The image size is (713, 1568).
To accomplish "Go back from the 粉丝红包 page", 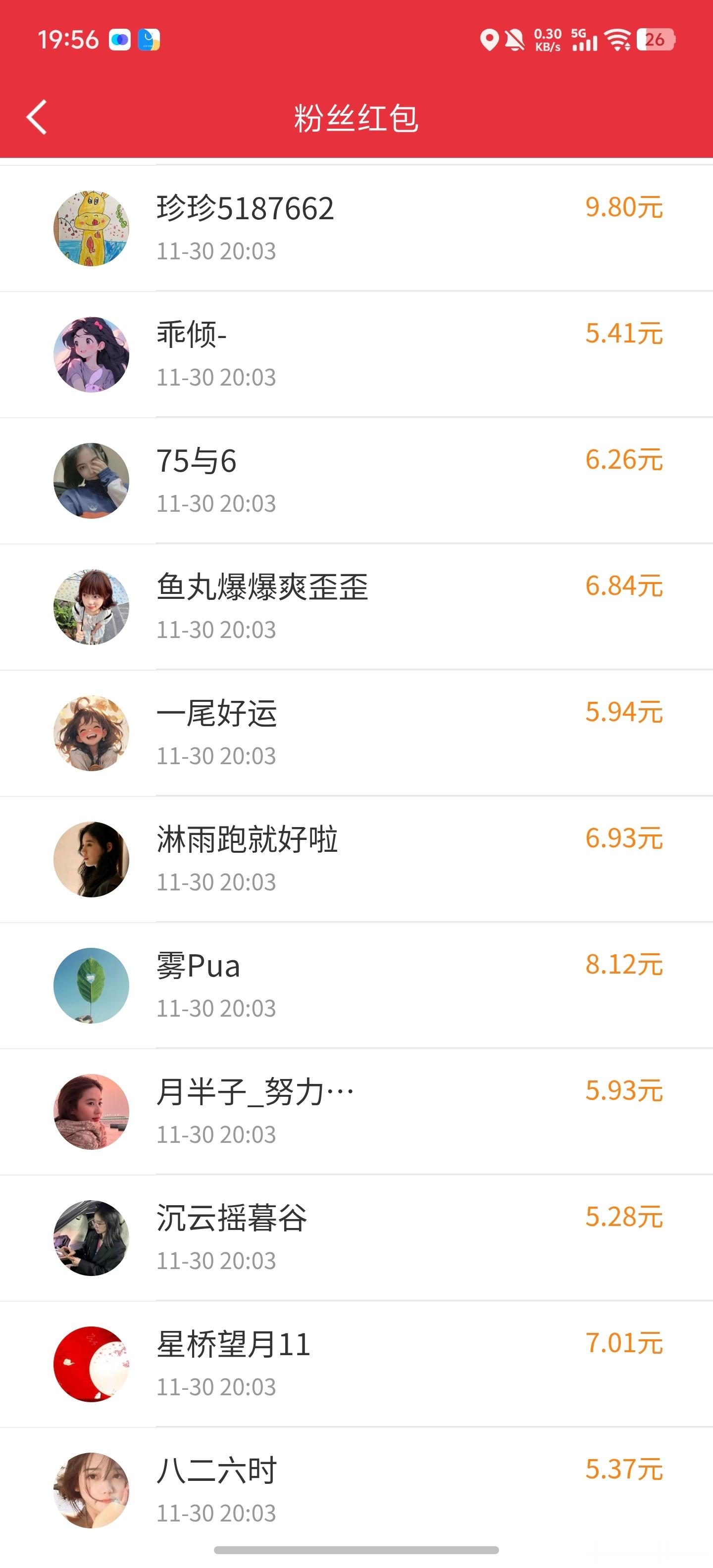I will 37,117.
